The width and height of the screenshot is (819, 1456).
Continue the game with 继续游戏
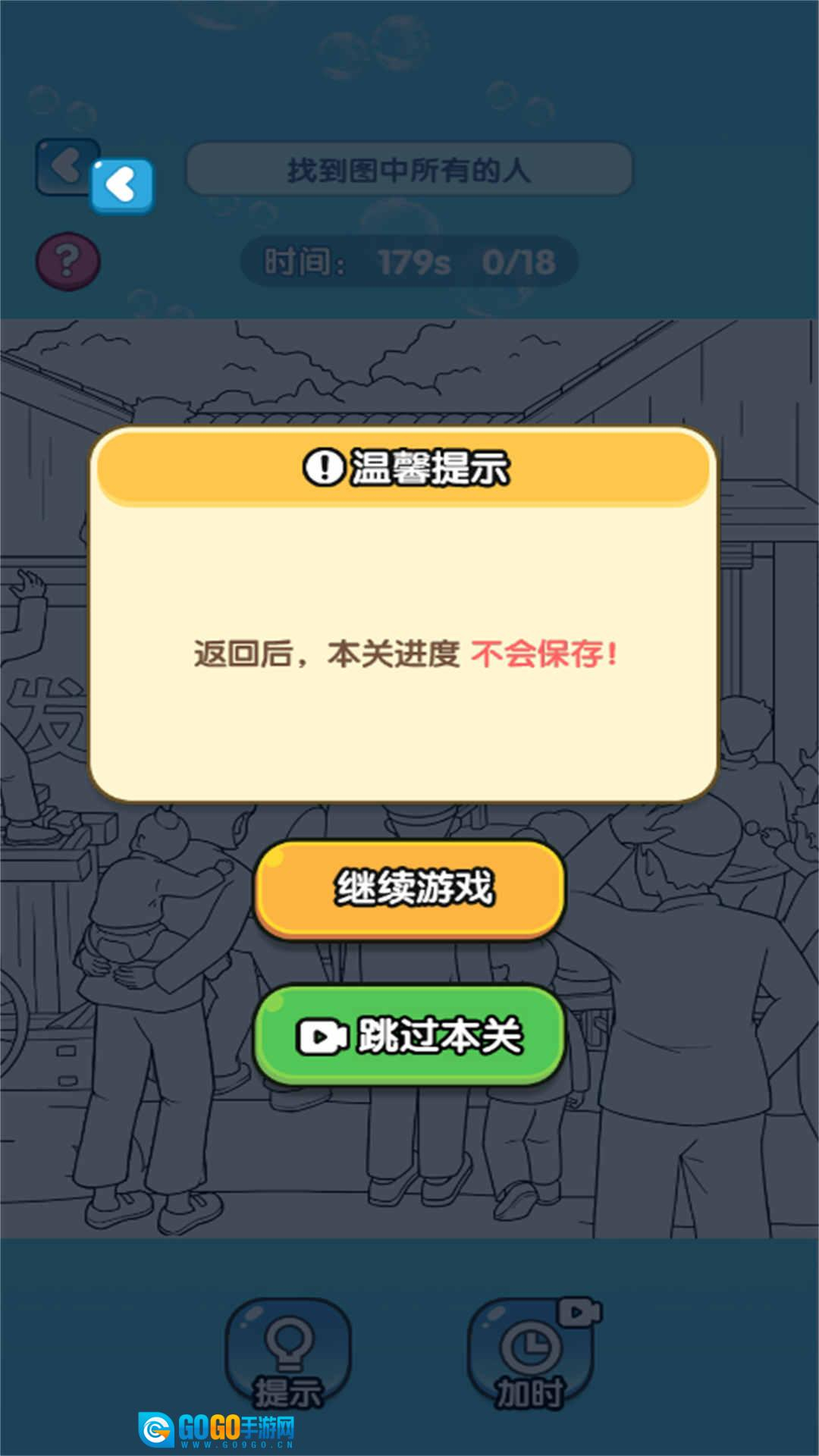point(410,888)
